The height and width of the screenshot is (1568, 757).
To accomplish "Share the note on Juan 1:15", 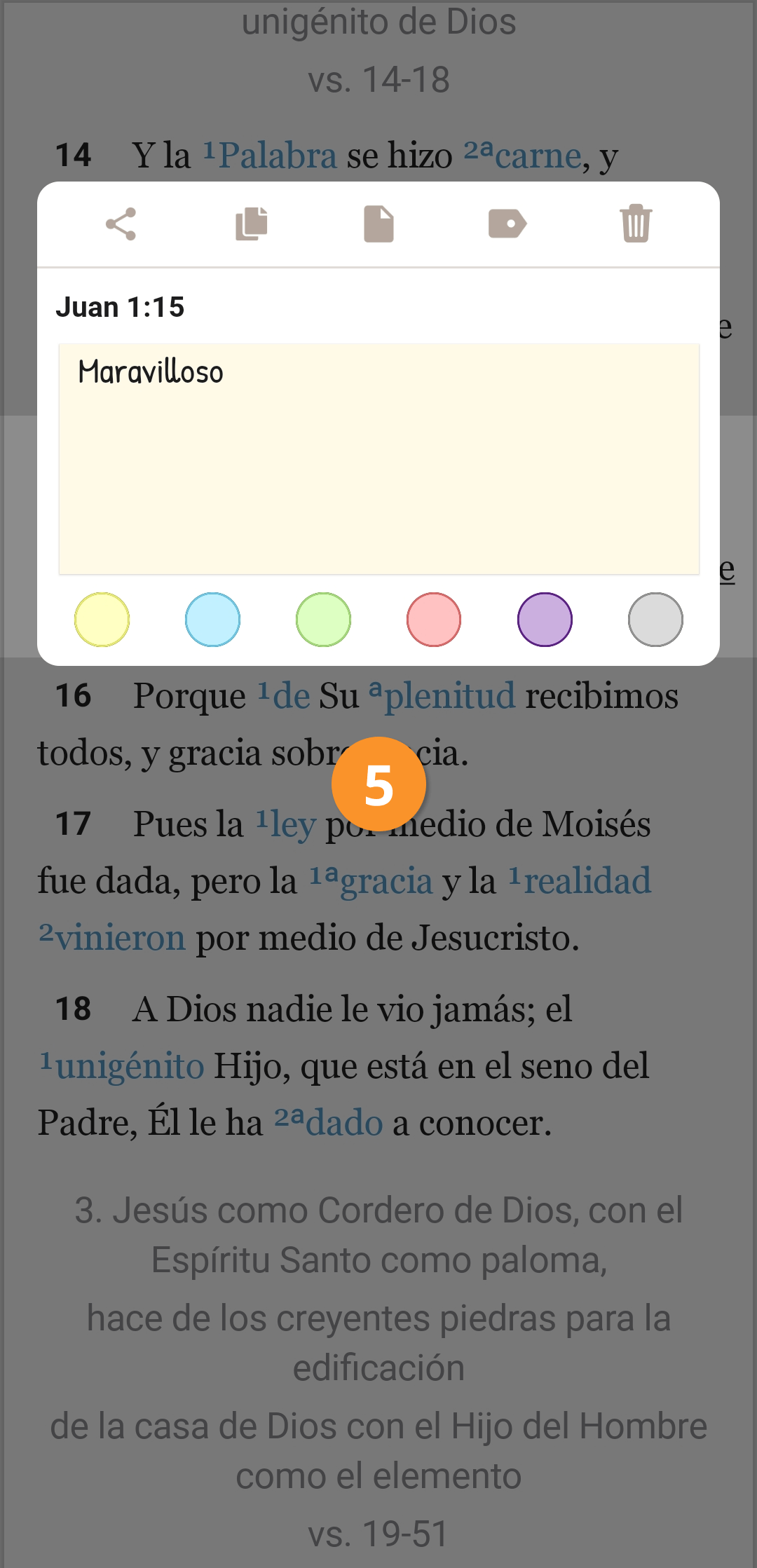I will point(121,224).
